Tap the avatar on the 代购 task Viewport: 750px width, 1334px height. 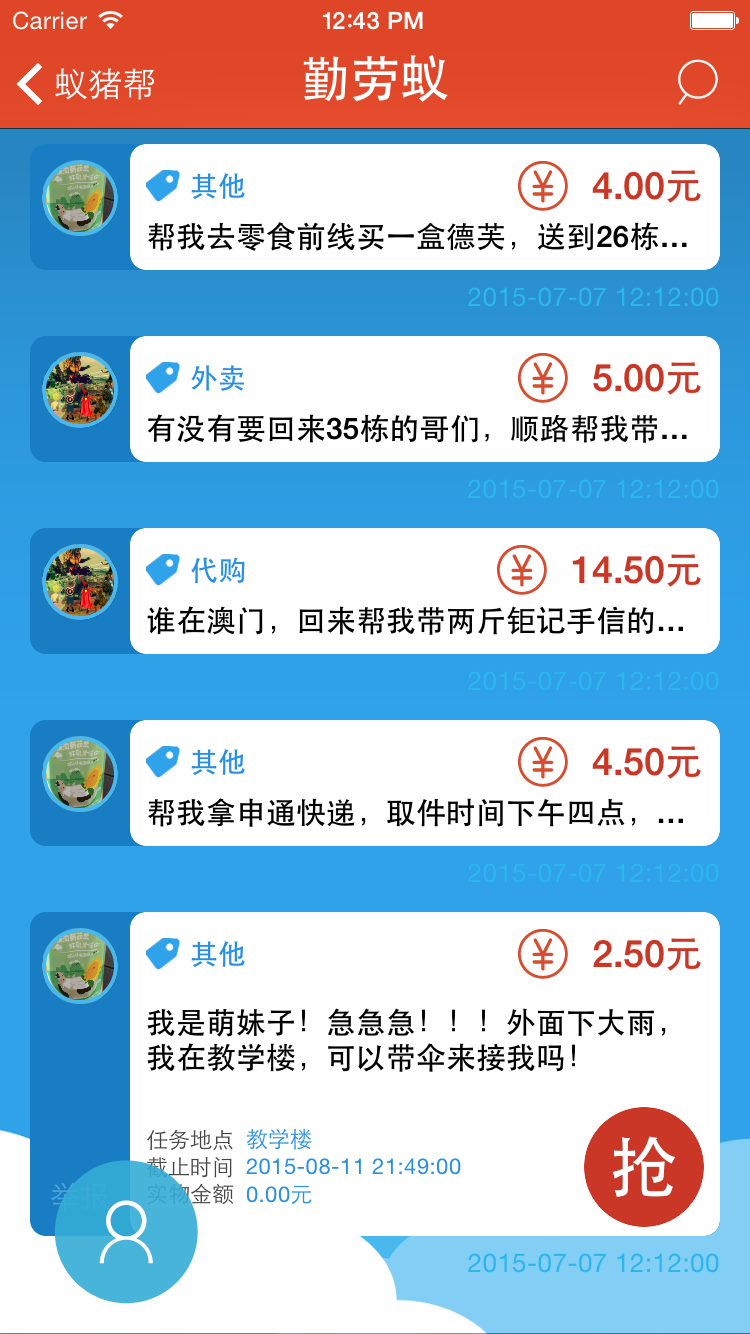tap(80, 582)
